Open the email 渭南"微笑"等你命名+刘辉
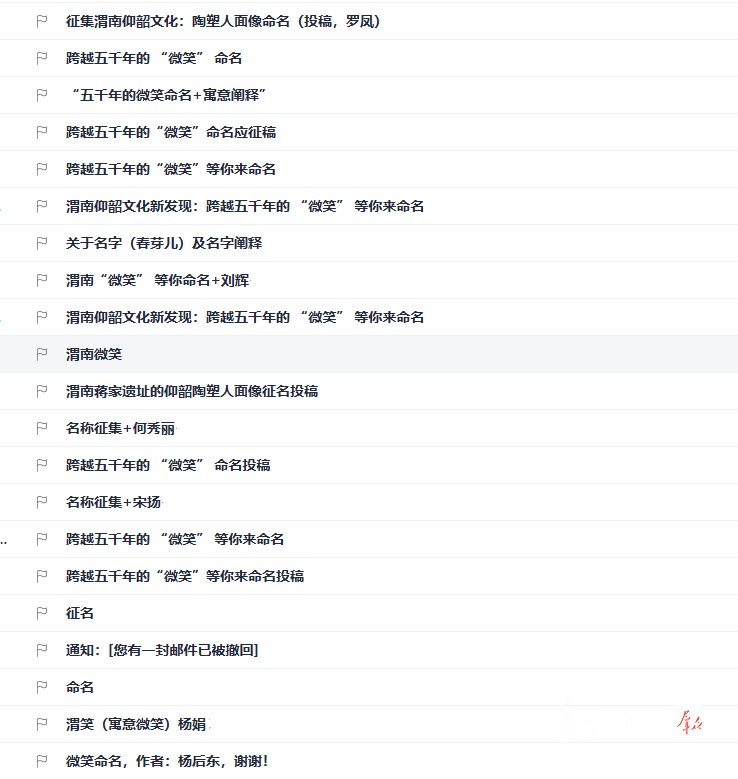 point(158,280)
